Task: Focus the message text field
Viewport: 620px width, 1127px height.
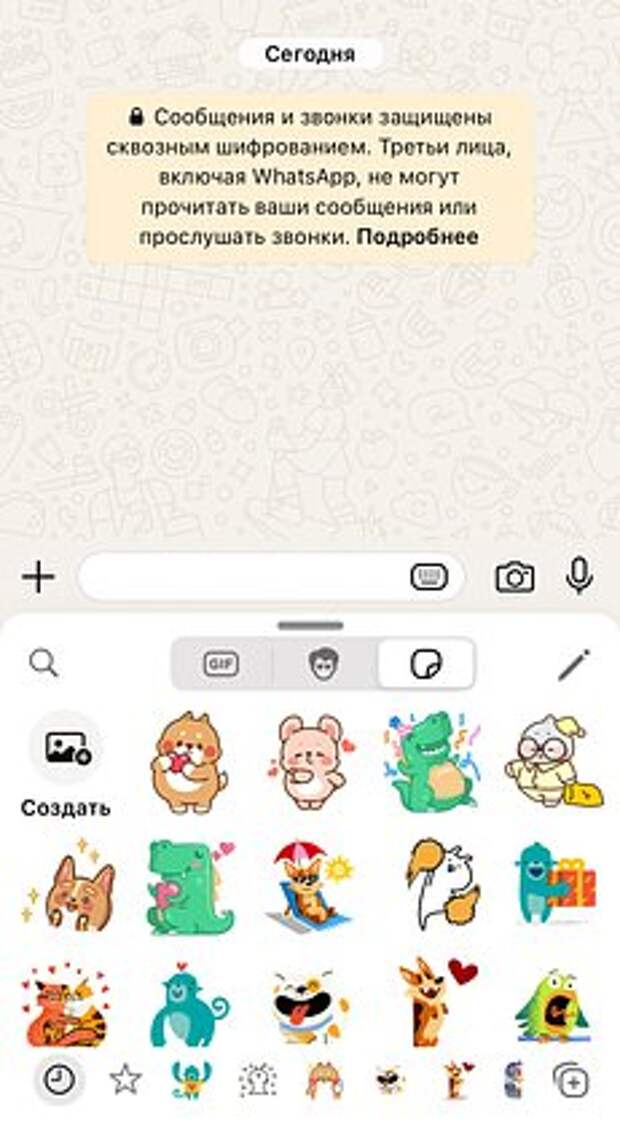Action: [x=240, y=577]
